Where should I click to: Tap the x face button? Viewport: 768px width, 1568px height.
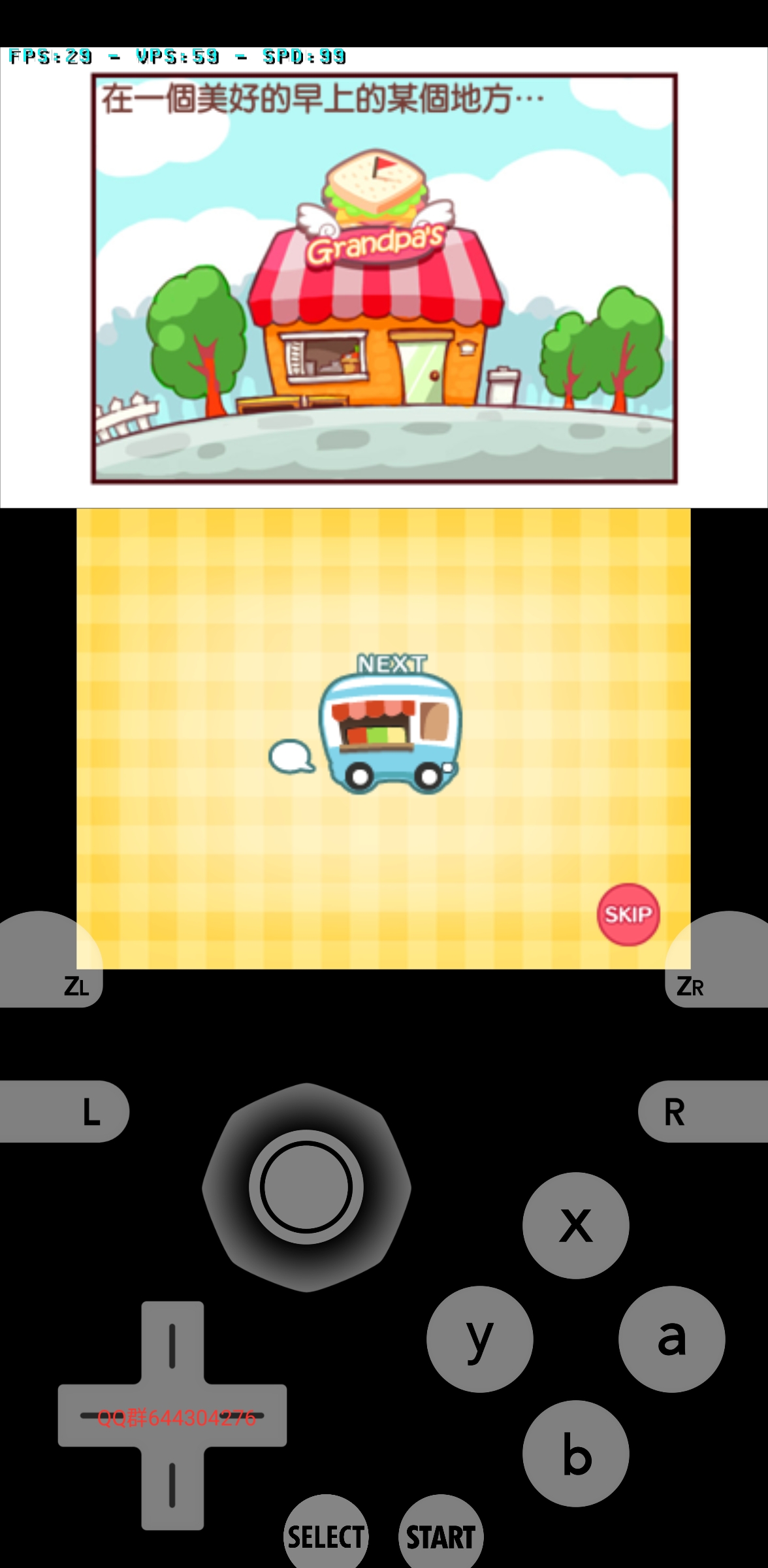(575, 1225)
